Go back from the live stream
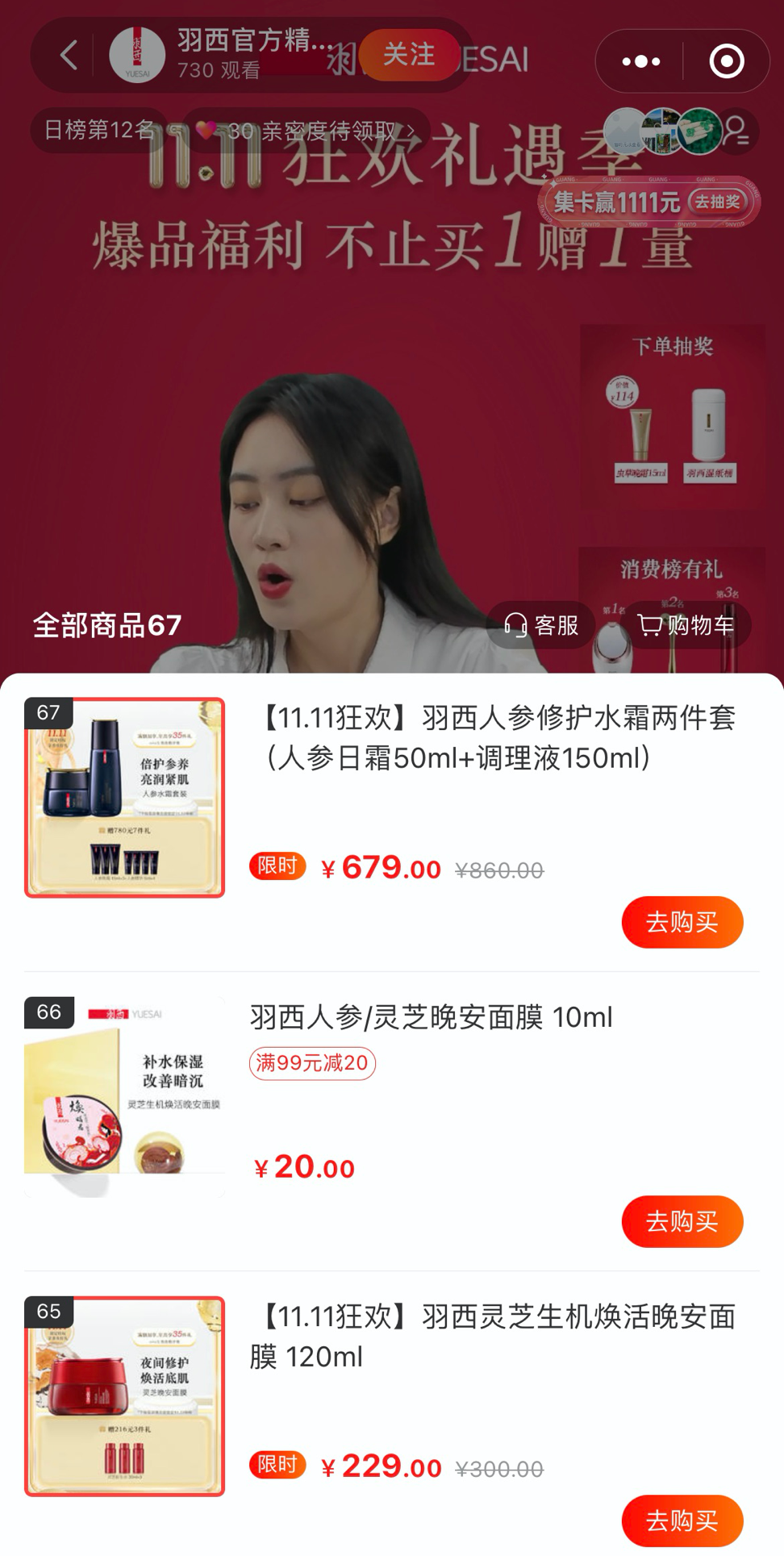 coord(69,56)
